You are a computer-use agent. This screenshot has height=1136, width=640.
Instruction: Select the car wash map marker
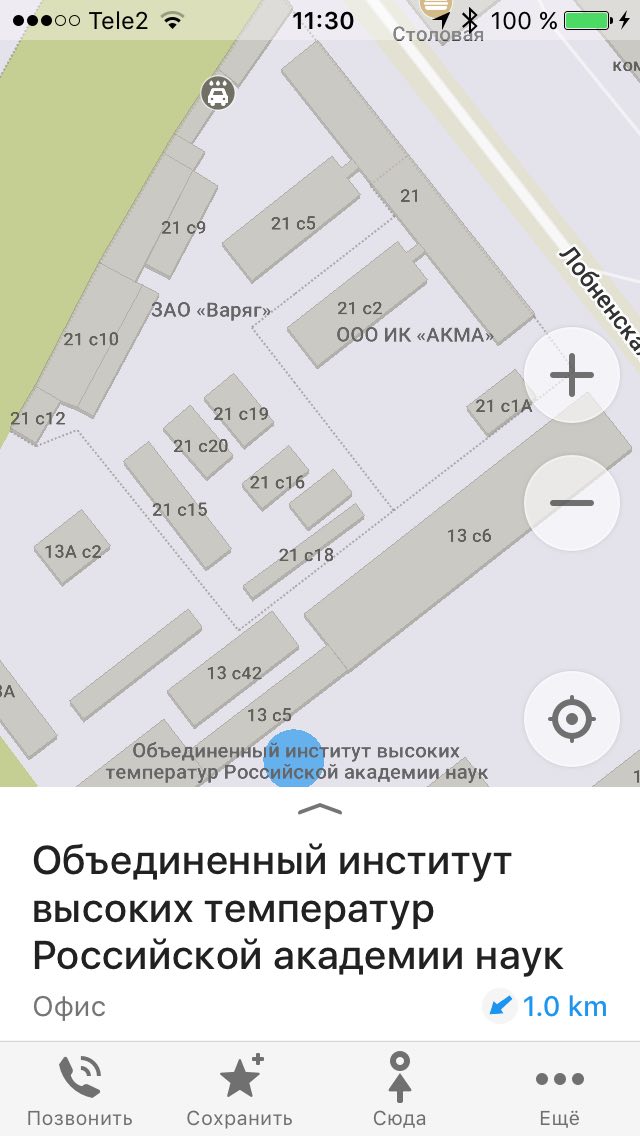click(217, 93)
